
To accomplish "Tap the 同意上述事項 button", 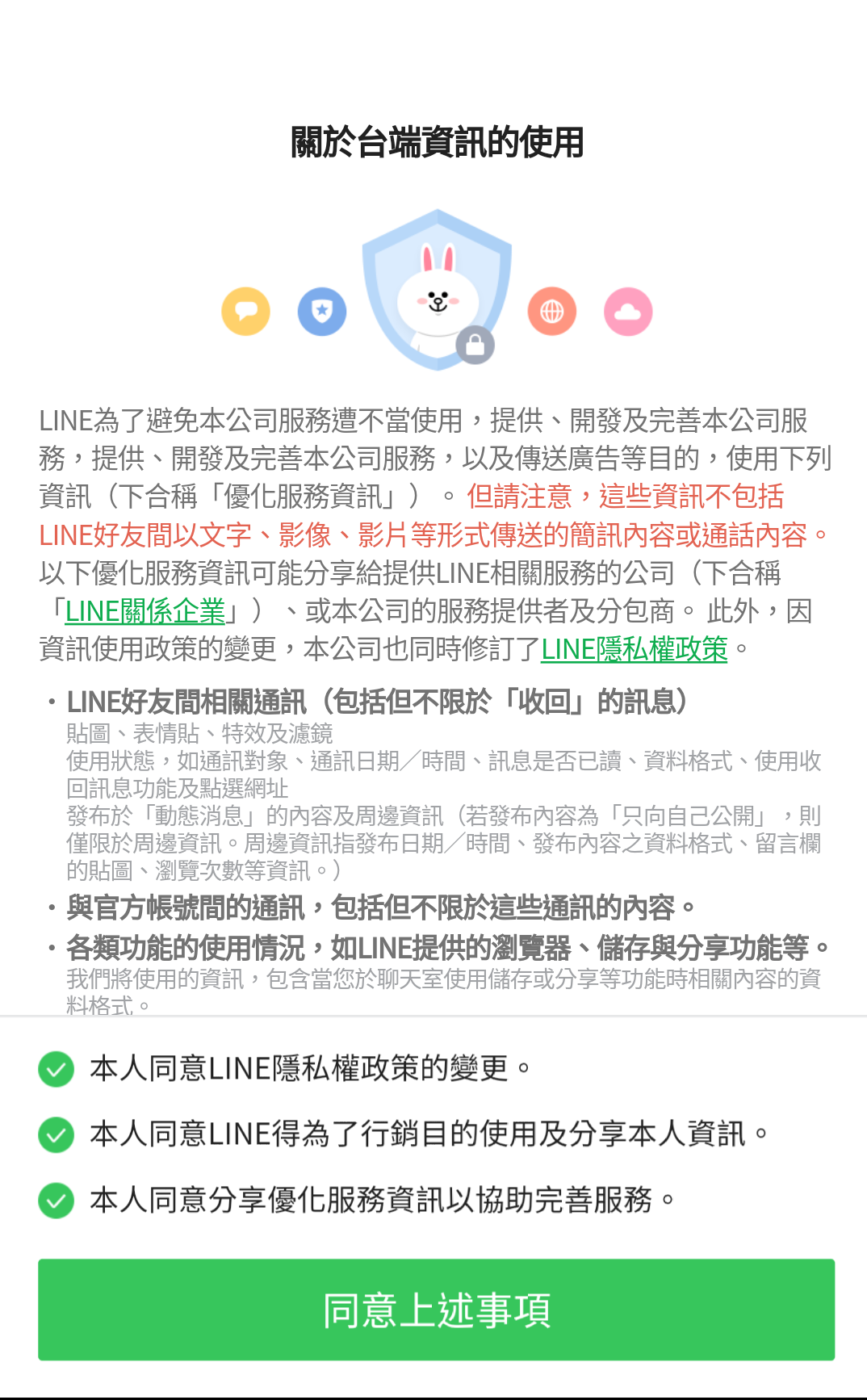I will coord(436,1310).
